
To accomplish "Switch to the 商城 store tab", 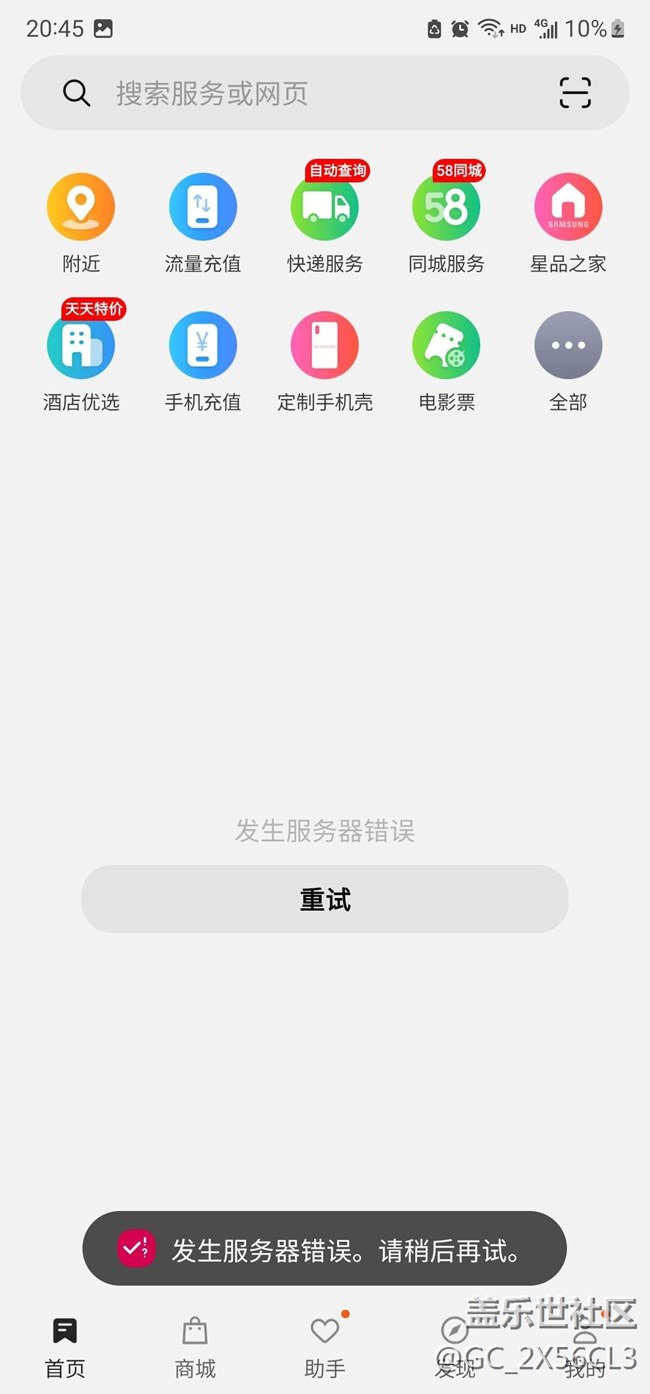I will click(195, 1346).
